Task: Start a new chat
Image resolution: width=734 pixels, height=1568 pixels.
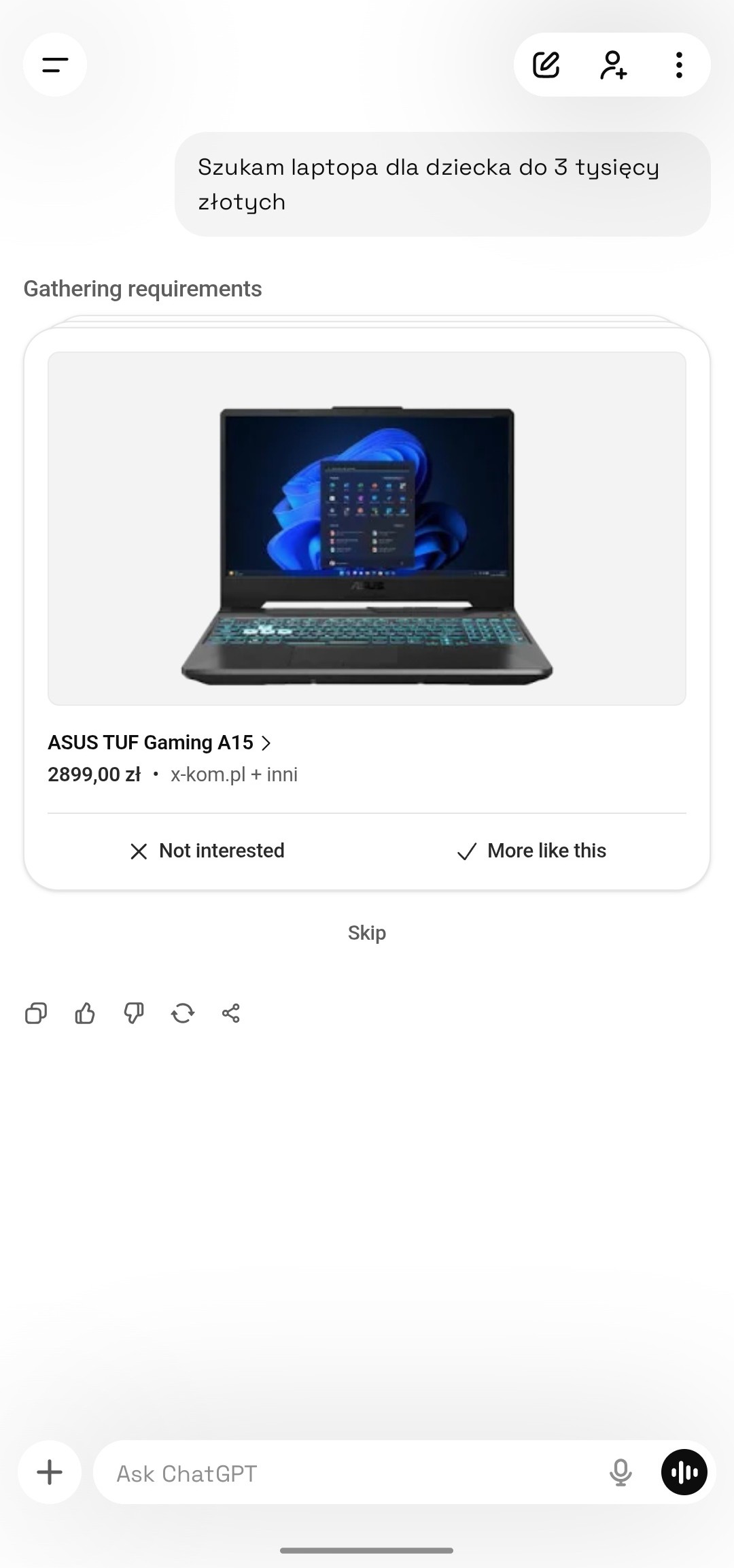Action: 546,65
